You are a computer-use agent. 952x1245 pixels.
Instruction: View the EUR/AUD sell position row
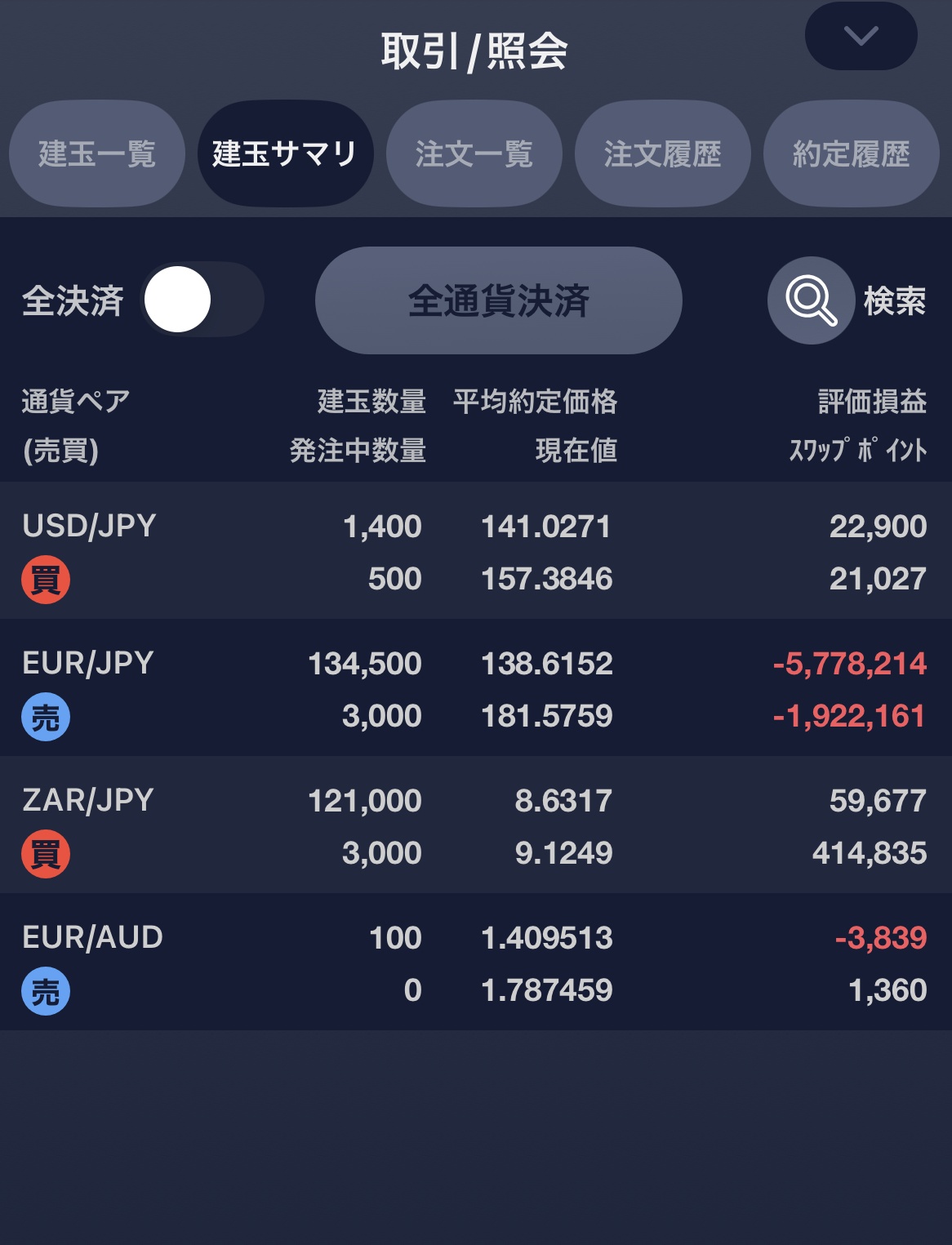[x=475, y=963]
